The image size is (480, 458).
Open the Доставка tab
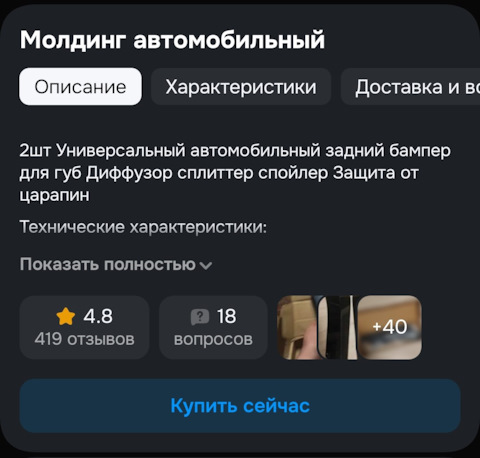click(410, 87)
